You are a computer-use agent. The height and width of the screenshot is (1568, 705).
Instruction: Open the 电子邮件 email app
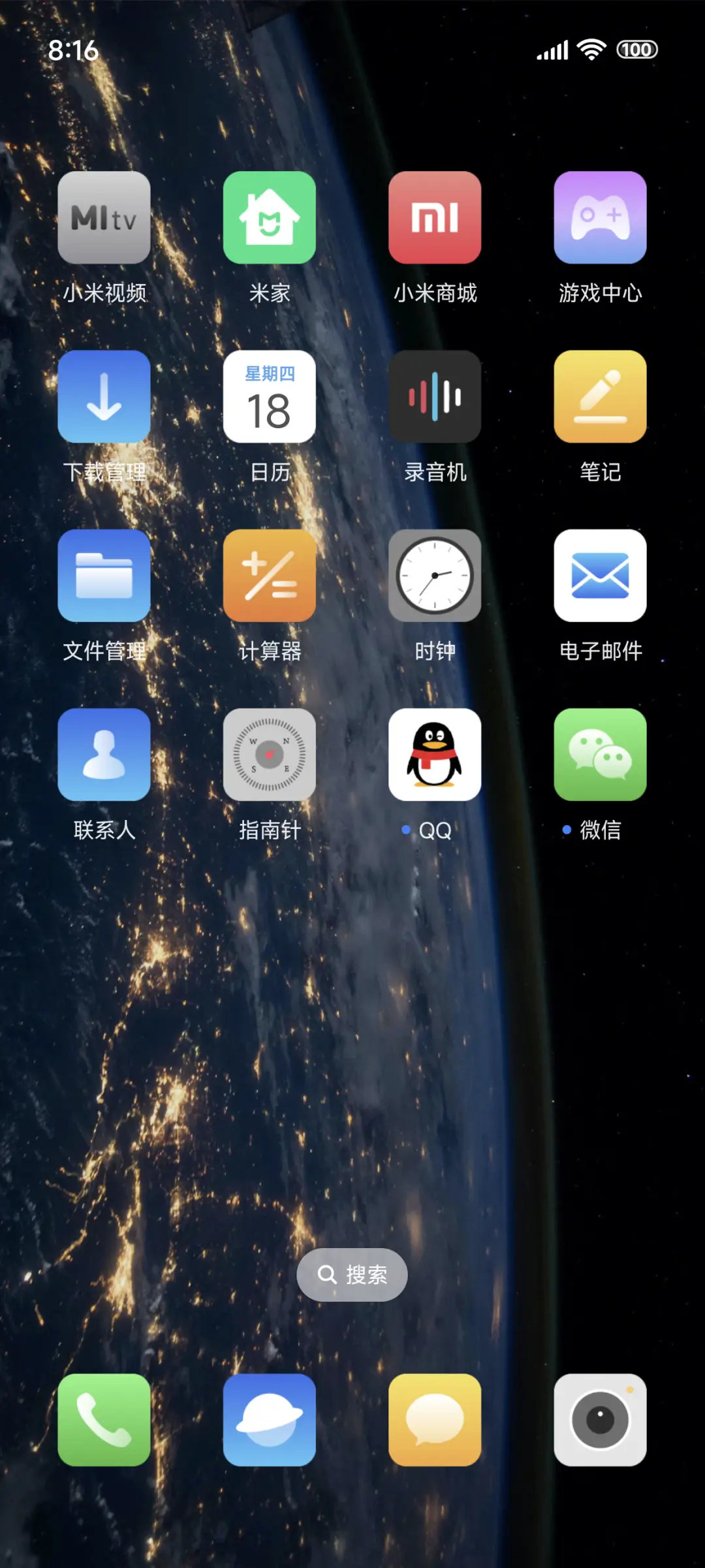600,575
